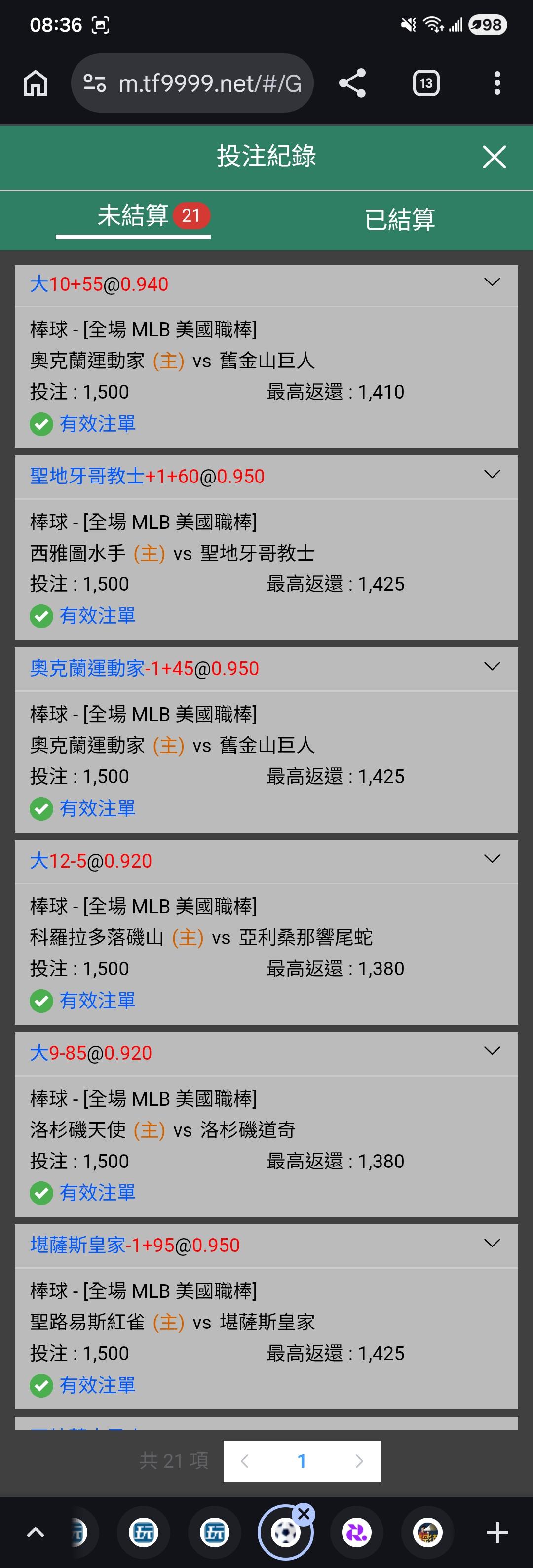Screen dimensions: 533x1568
Task: Share the current page
Action: tap(352, 83)
